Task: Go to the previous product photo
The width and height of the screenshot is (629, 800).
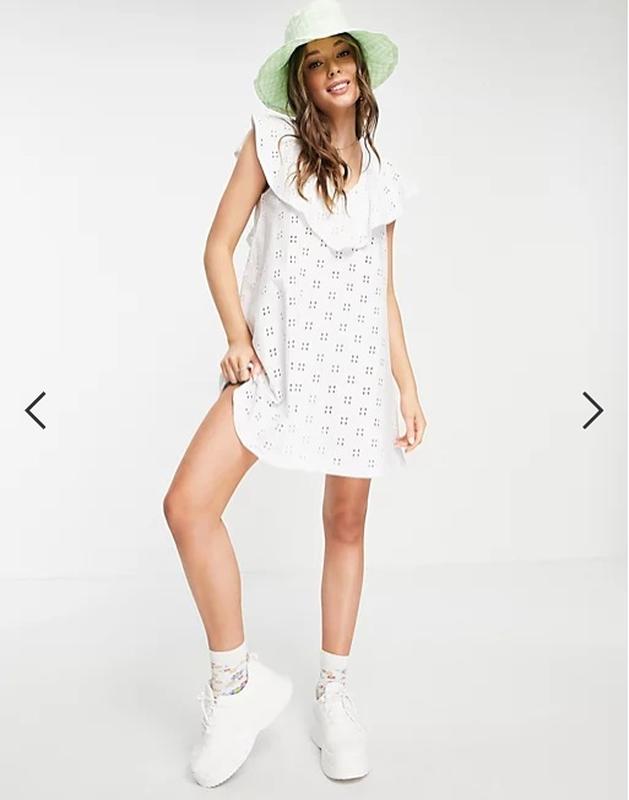Action: coord(36,410)
